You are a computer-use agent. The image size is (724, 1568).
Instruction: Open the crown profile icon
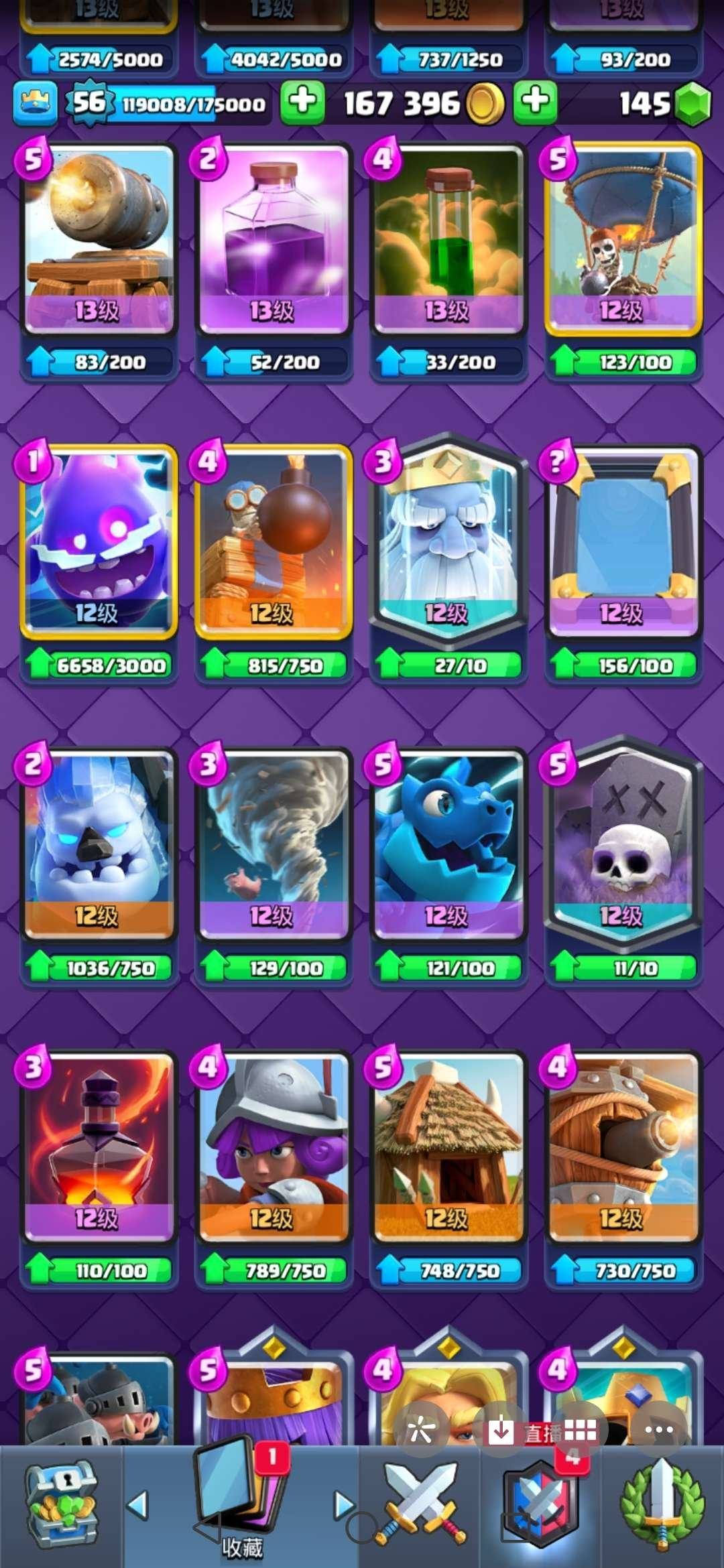pyautogui.click(x=35, y=103)
